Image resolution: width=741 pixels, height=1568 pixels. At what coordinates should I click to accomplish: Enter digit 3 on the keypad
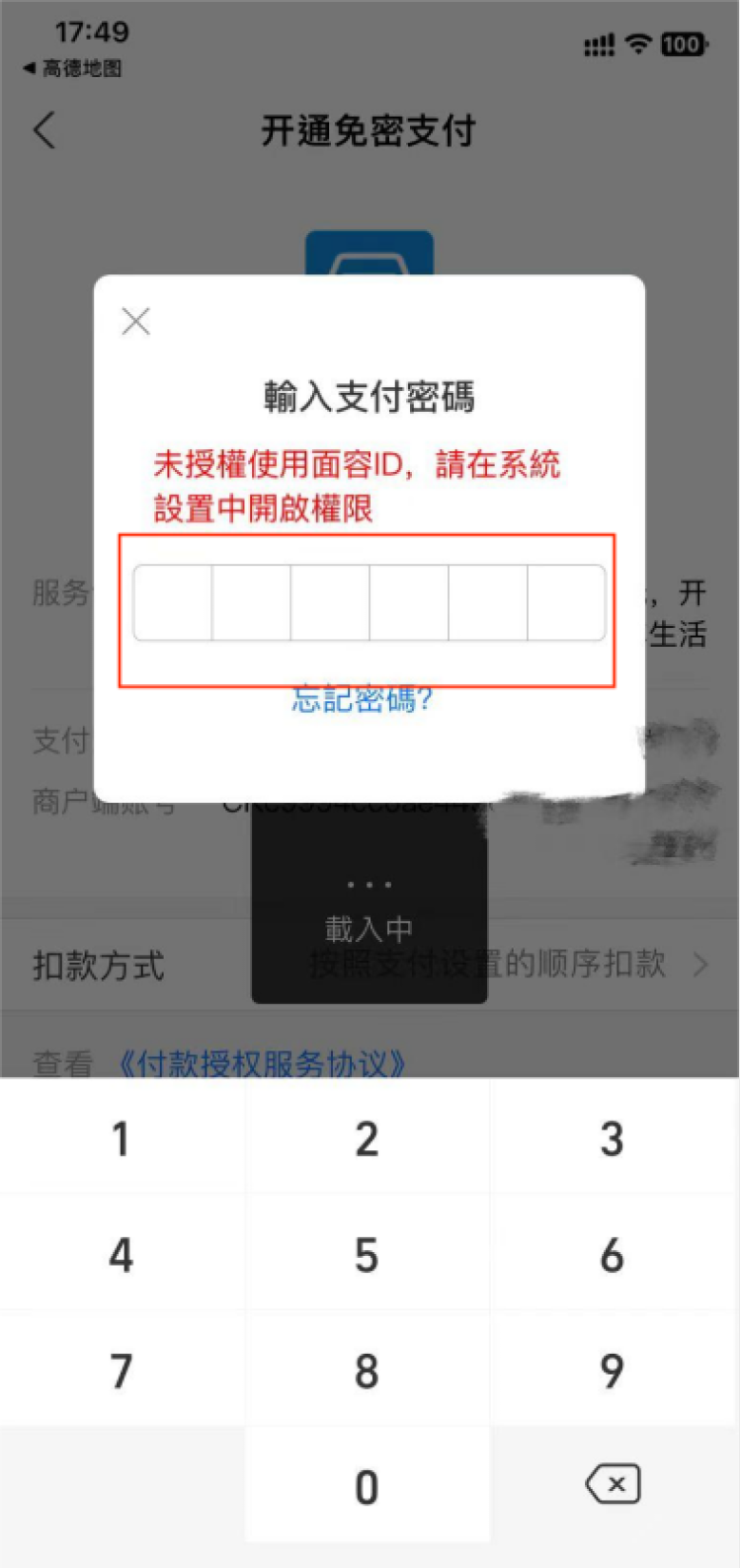[x=612, y=1138]
